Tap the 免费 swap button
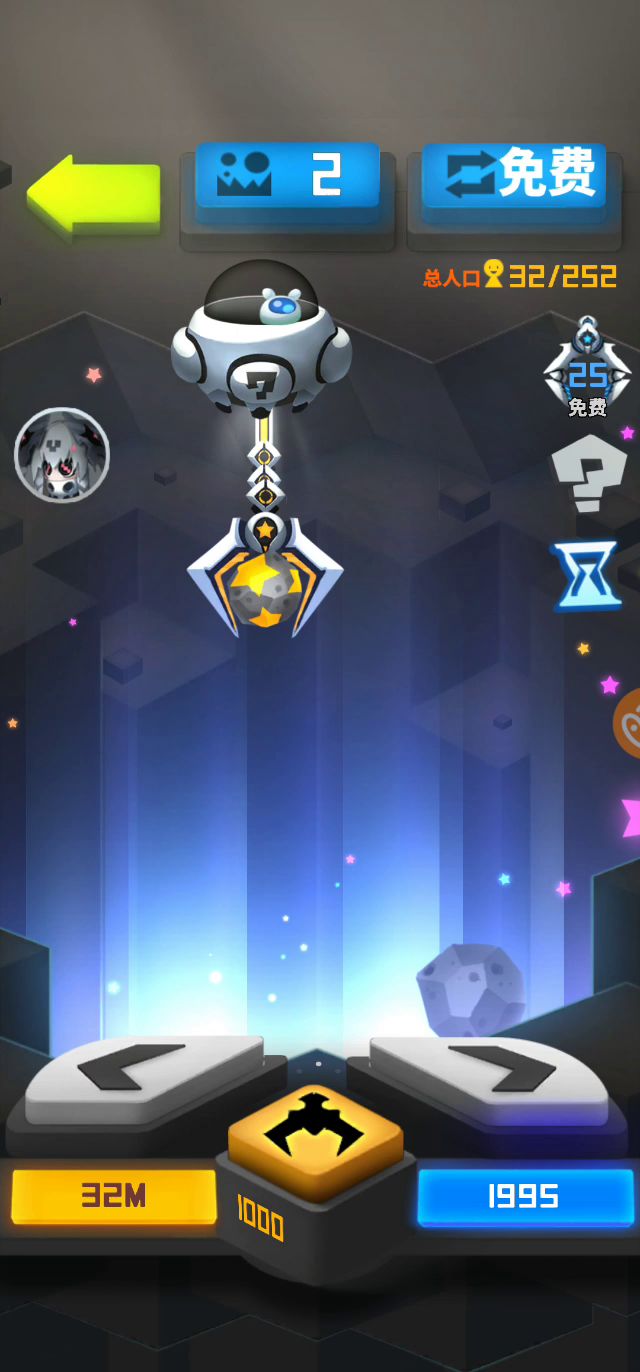 514,176
